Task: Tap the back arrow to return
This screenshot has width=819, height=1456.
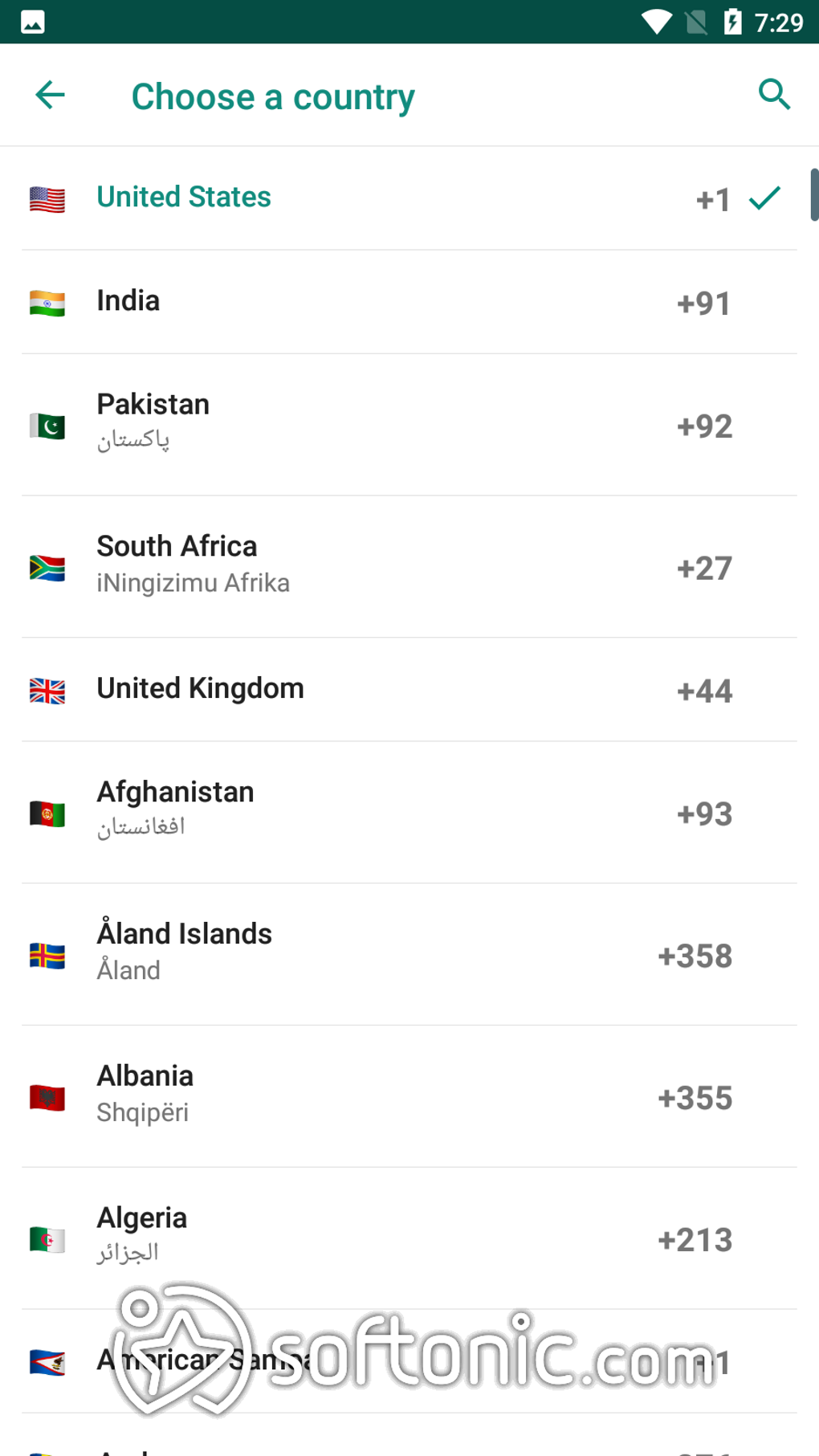Action: click(x=50, y=94)
